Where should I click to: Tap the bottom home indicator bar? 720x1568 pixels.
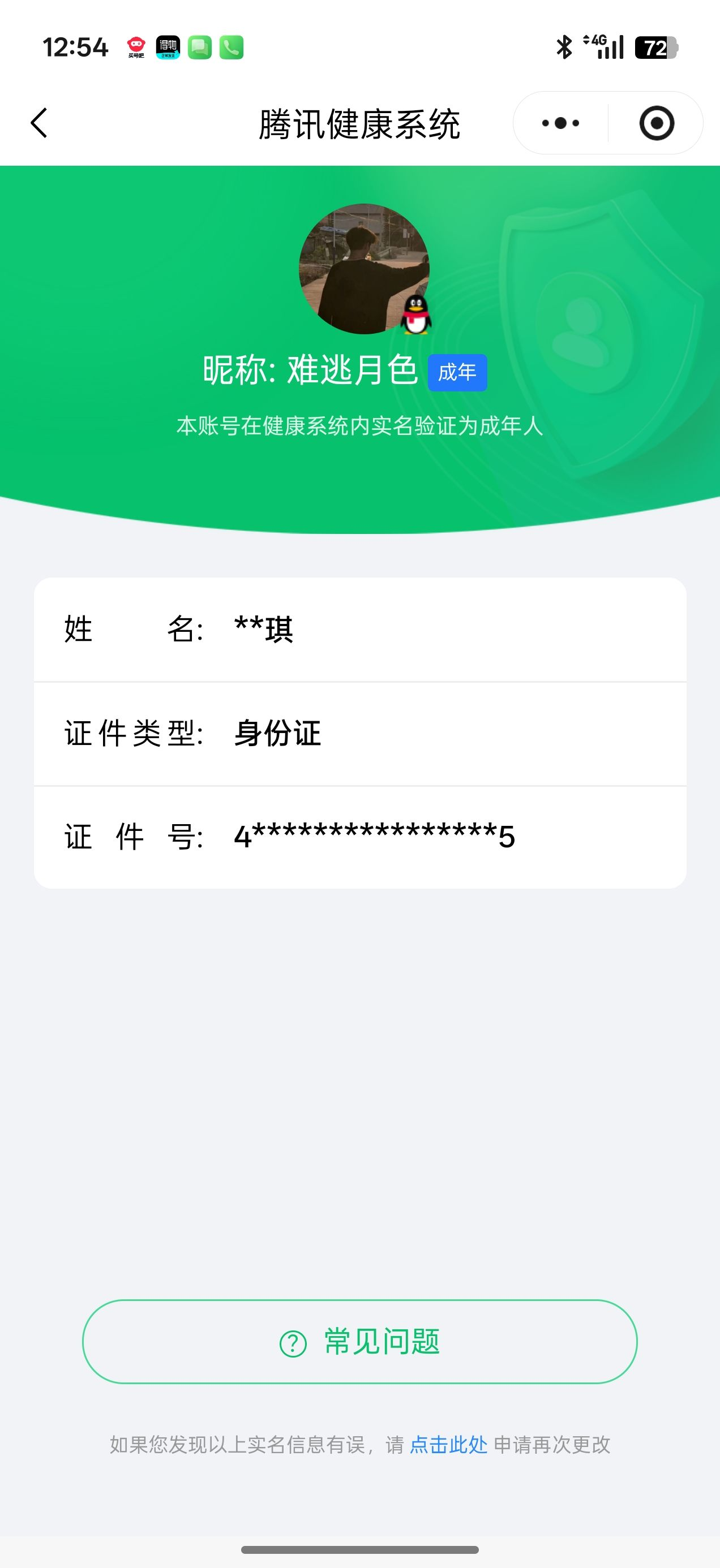360,1552
